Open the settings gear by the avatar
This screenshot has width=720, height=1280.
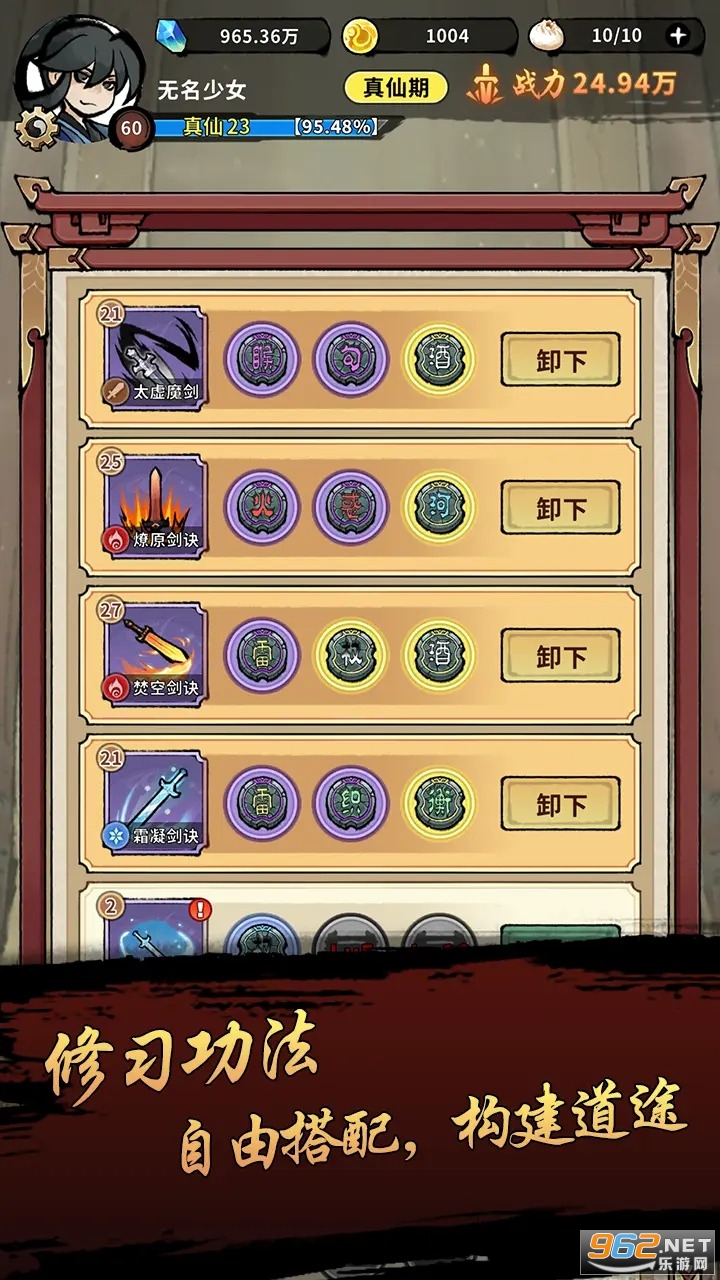point(34,128)
